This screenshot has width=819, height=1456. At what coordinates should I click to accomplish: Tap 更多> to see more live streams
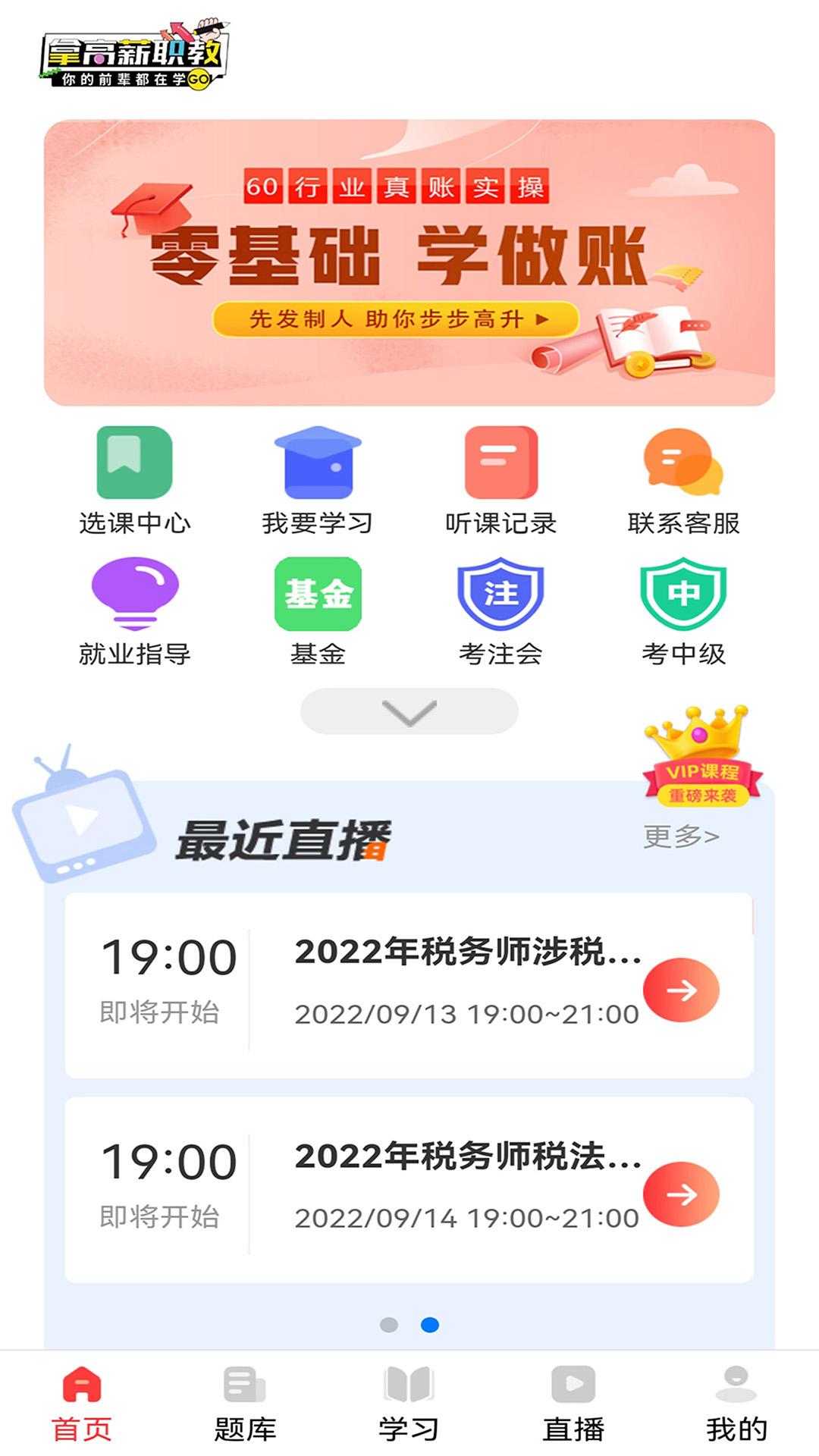tap(681, 836)
